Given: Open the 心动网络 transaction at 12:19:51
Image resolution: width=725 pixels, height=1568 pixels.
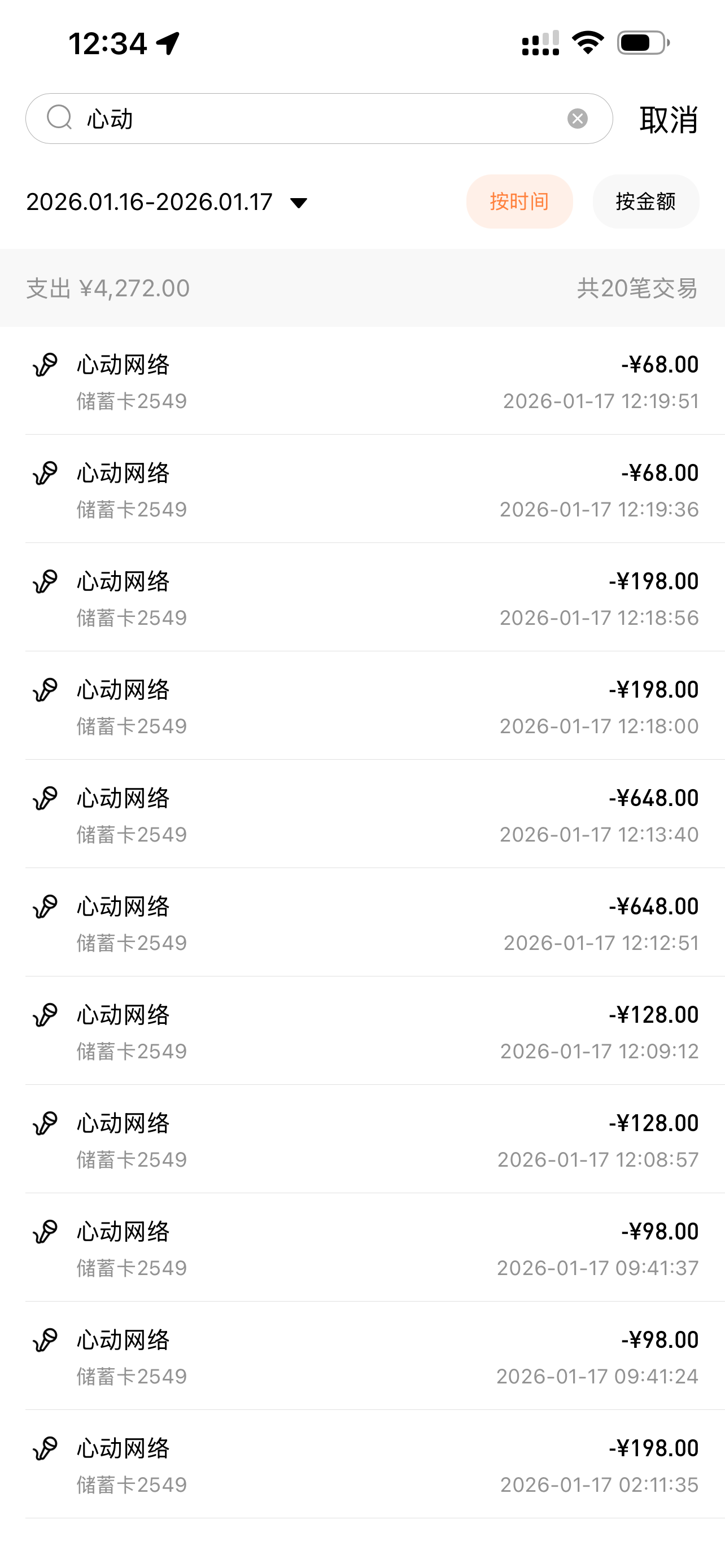Looking at the screenshot, I should (363, 382).
